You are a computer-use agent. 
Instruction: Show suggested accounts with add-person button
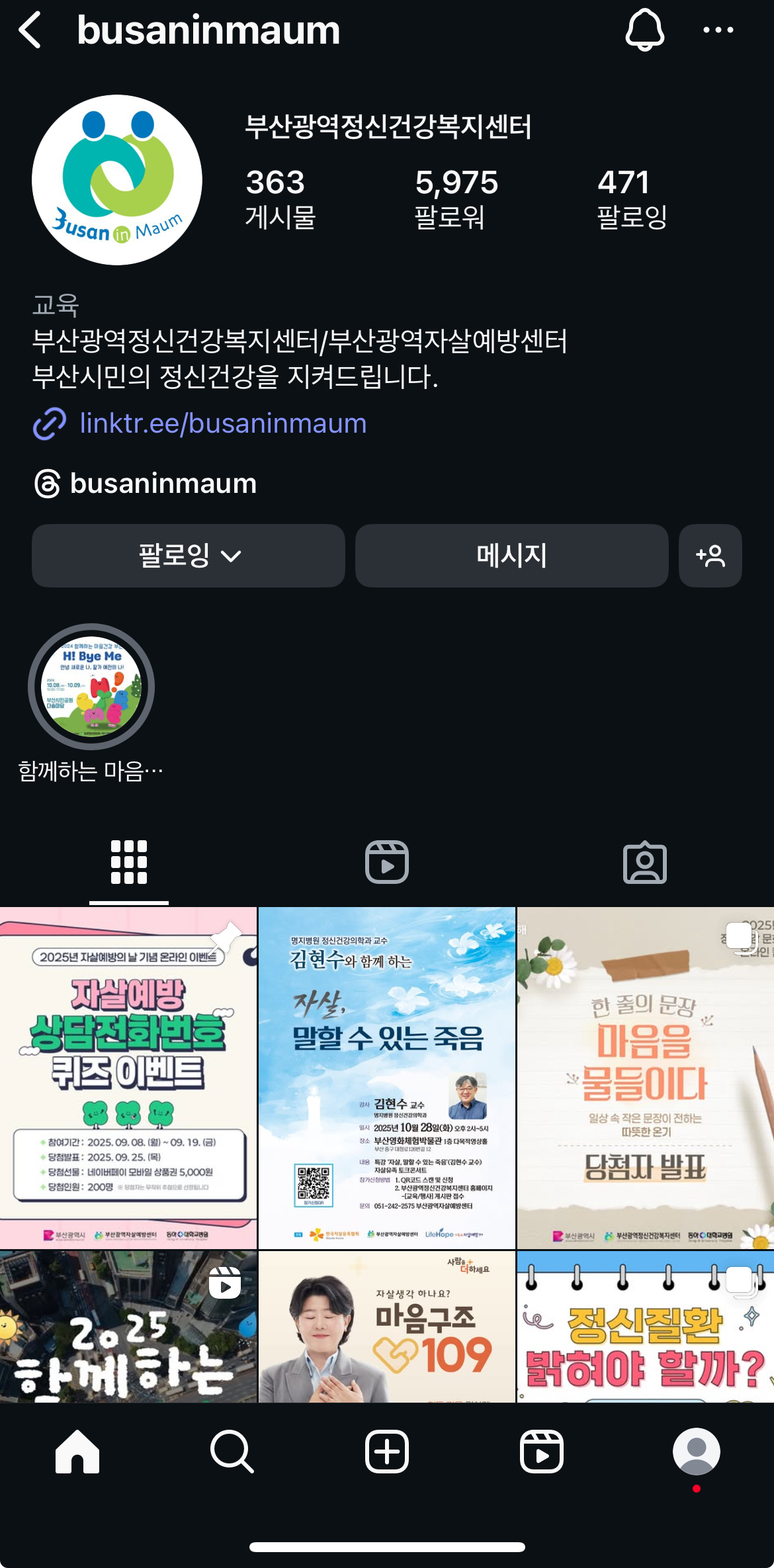tap(710, 556)
